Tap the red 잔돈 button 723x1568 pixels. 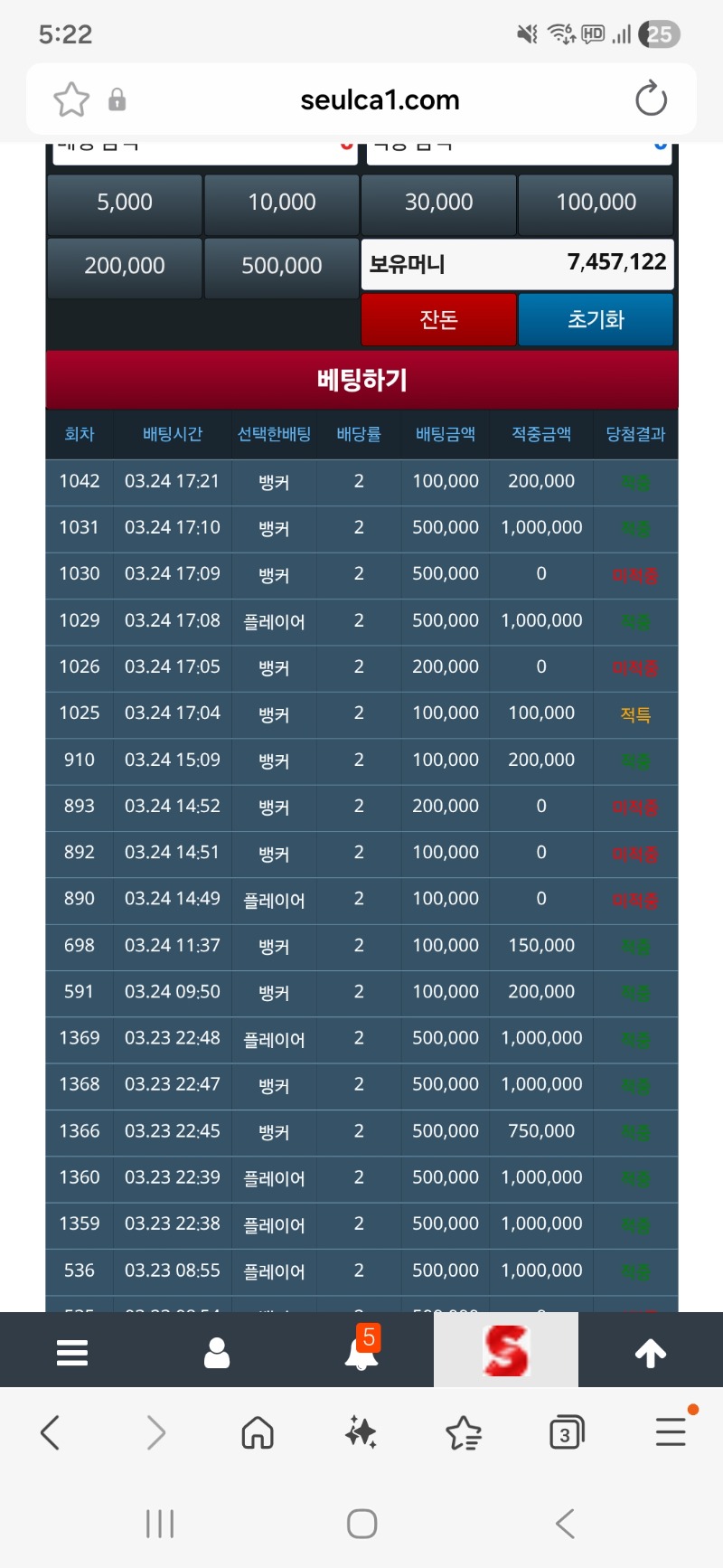438,319
